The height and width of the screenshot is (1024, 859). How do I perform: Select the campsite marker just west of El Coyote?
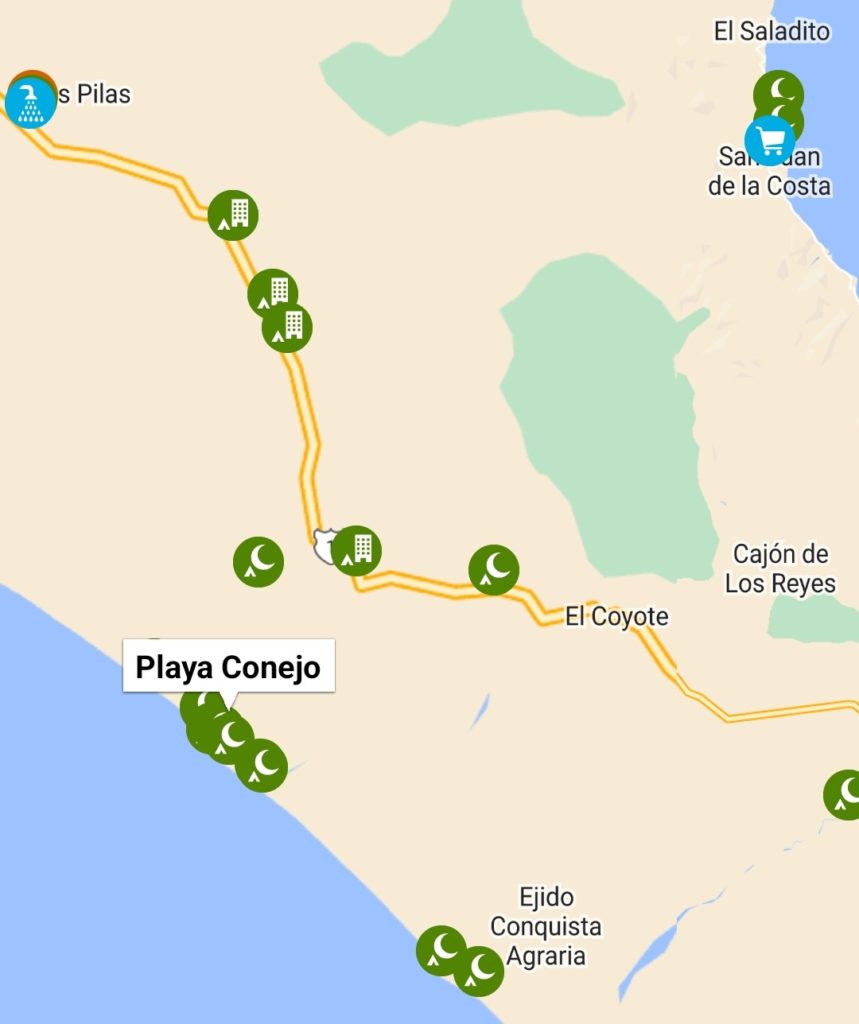494,570
